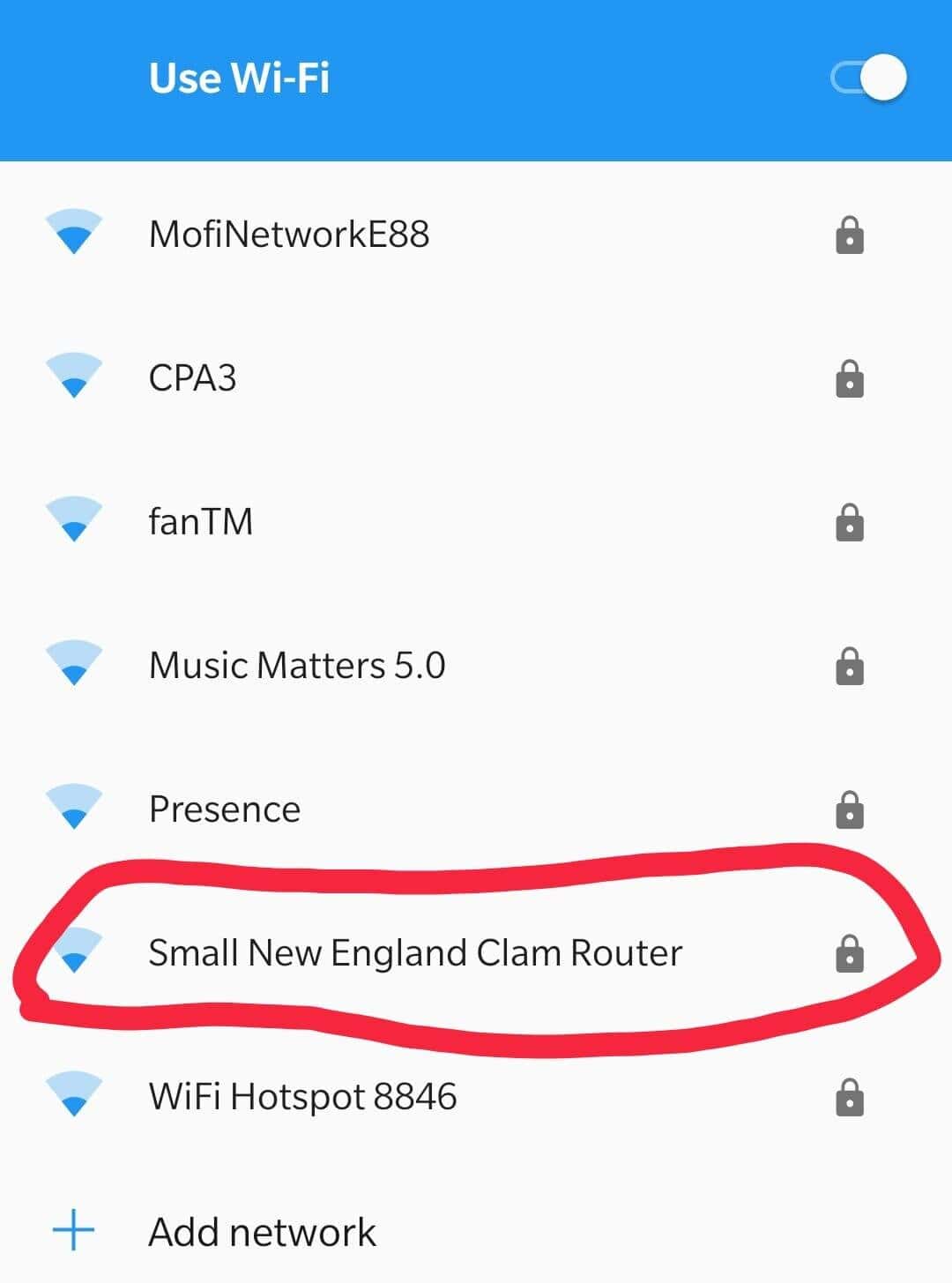Connect to MofiNetworkE88 network

click(x=289, y=235)
